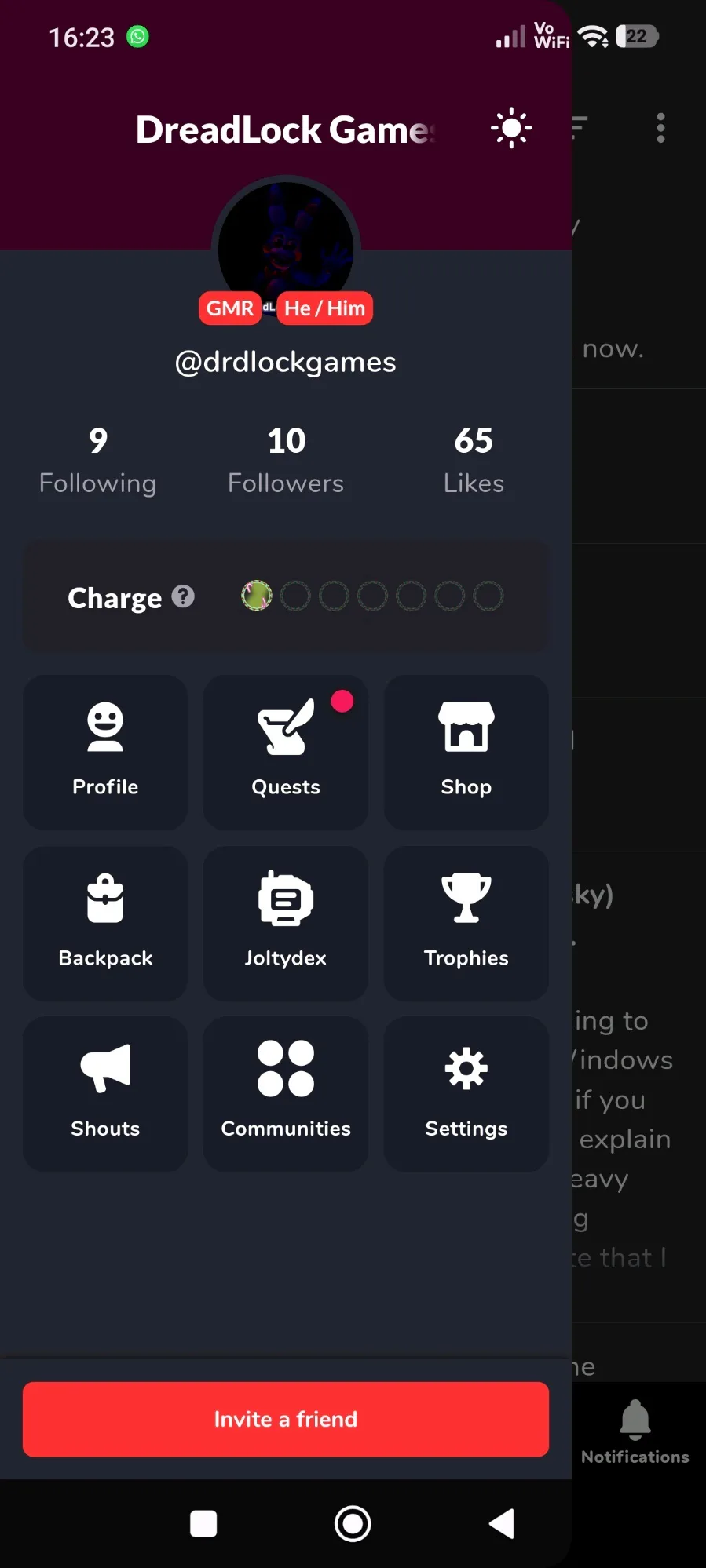View the 10 Followers list
Screen dimensions: 706x1568
(286, 461)
